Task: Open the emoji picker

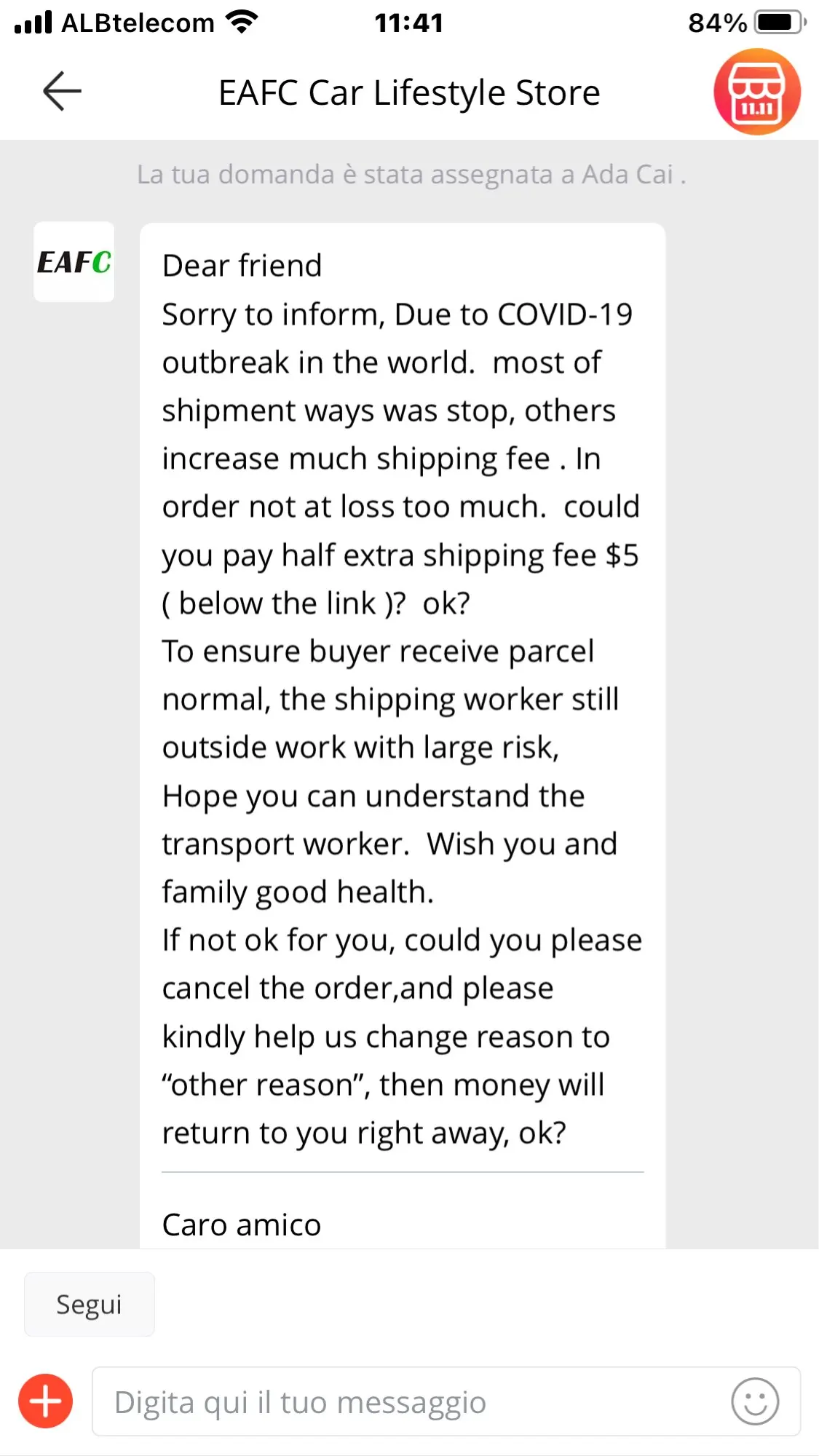Action: point(755,1401)
